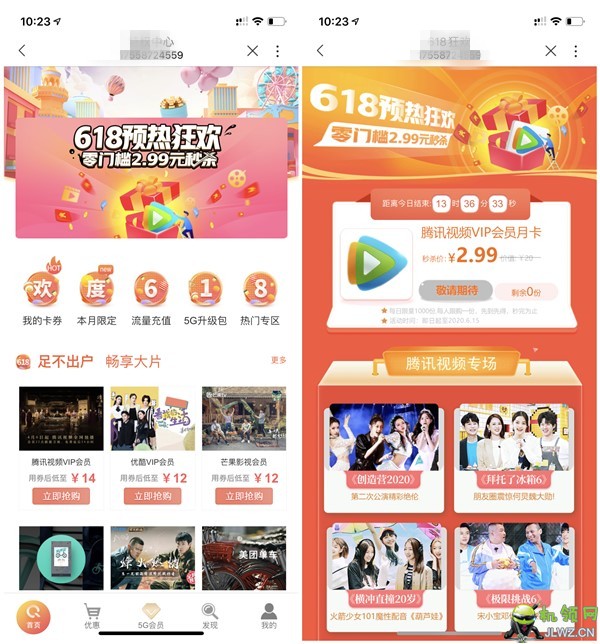Open the 5G会员 tab
This screenshot has height=644, width=600.
click(151, 615)
